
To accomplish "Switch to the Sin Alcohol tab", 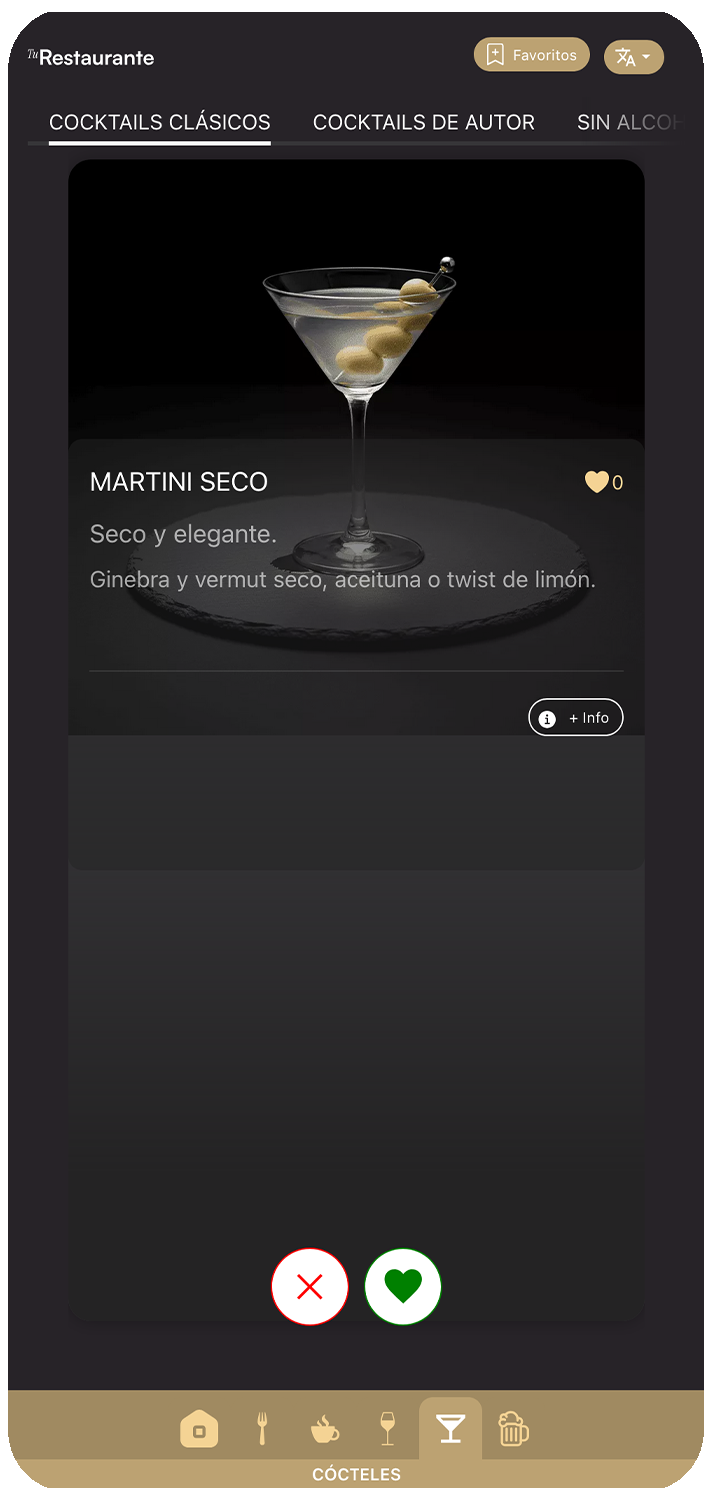I will pos(628,122).
